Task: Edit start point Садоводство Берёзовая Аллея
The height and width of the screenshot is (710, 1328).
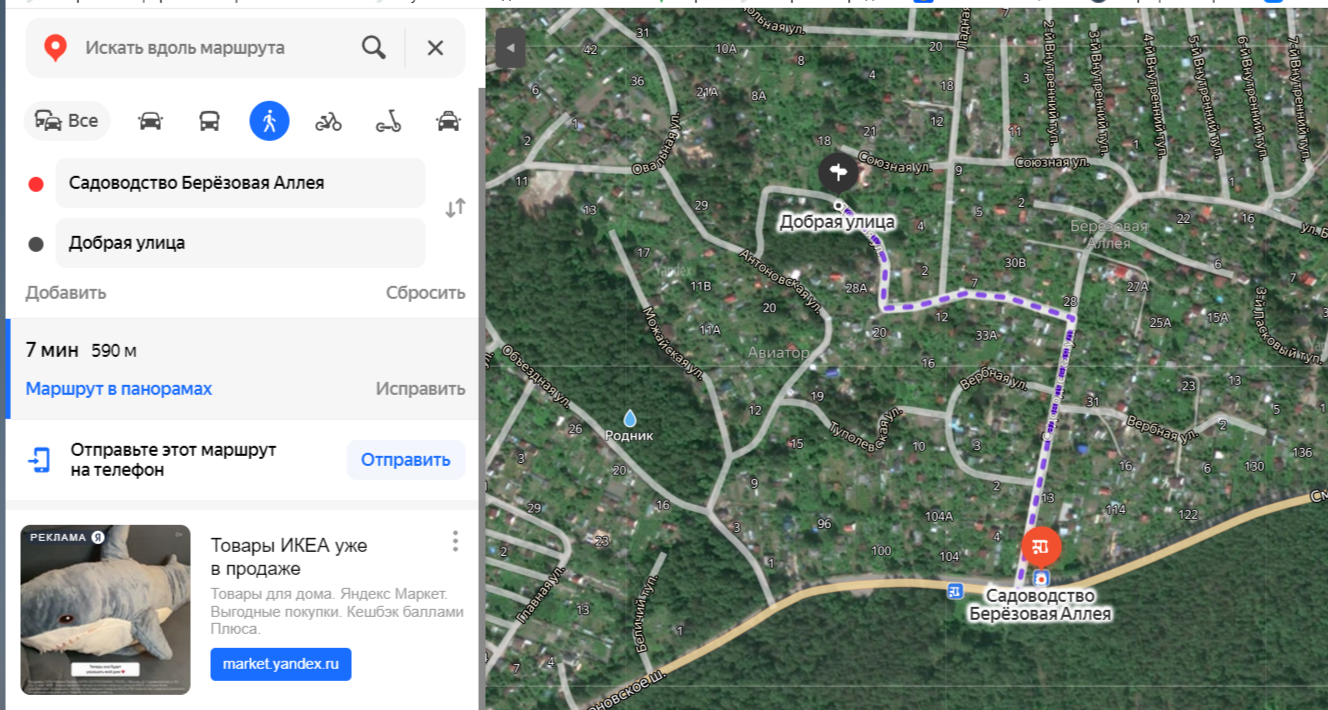Action: [x=240, y=183]
